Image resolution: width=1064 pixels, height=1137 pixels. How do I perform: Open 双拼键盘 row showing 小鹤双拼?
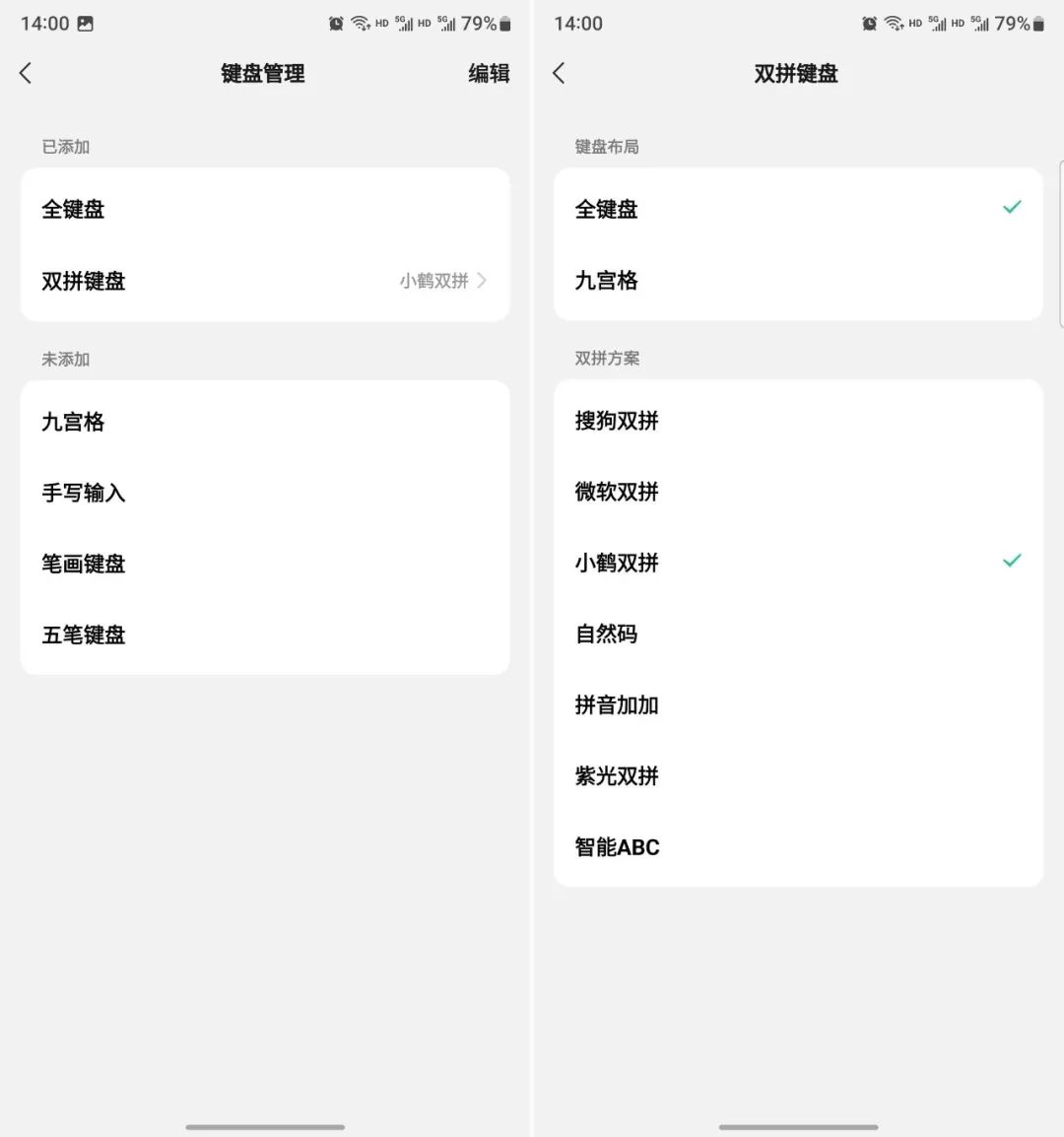tap(265, 281)
